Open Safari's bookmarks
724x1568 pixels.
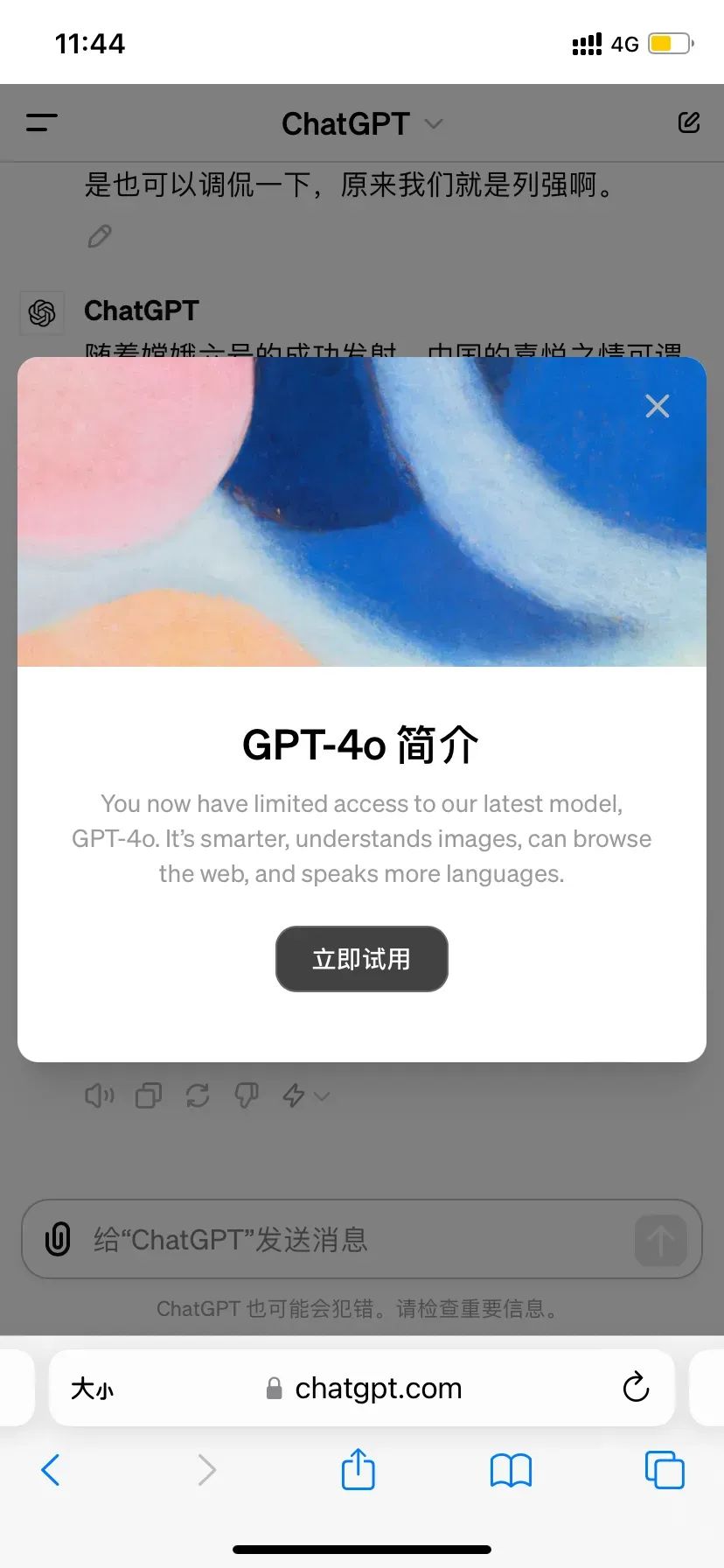511,1470
